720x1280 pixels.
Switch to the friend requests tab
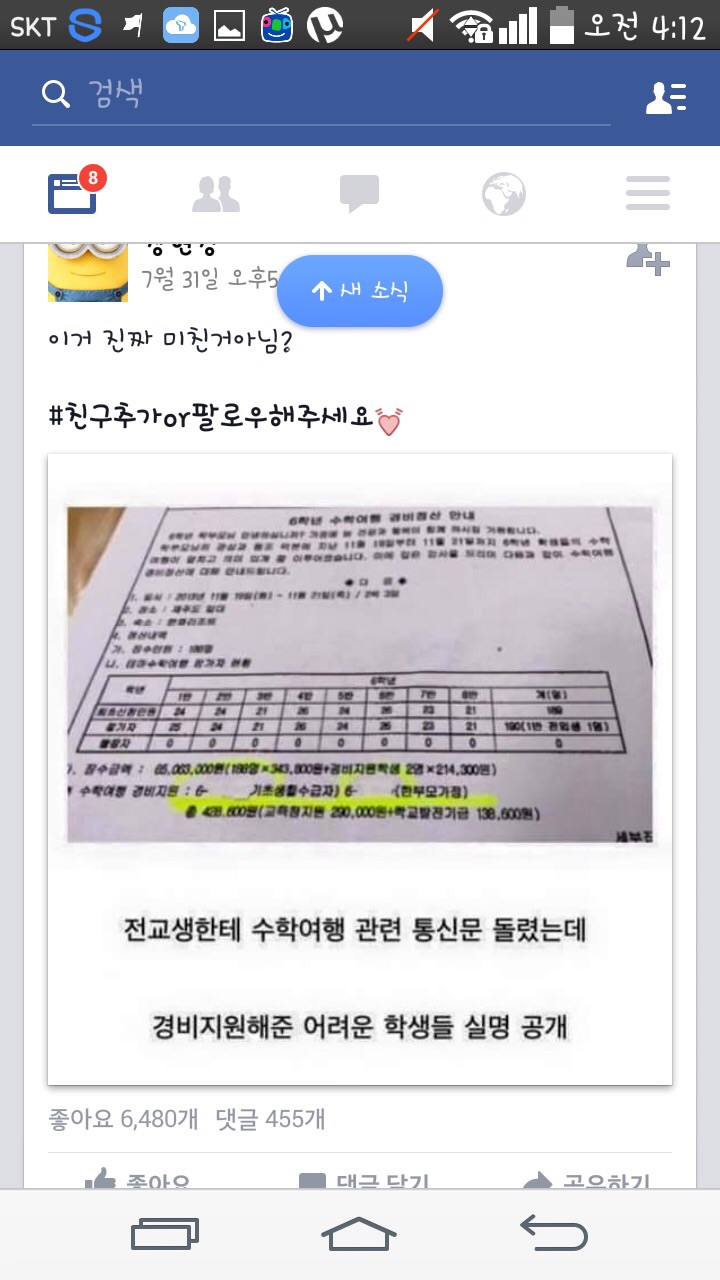(216, 194)
